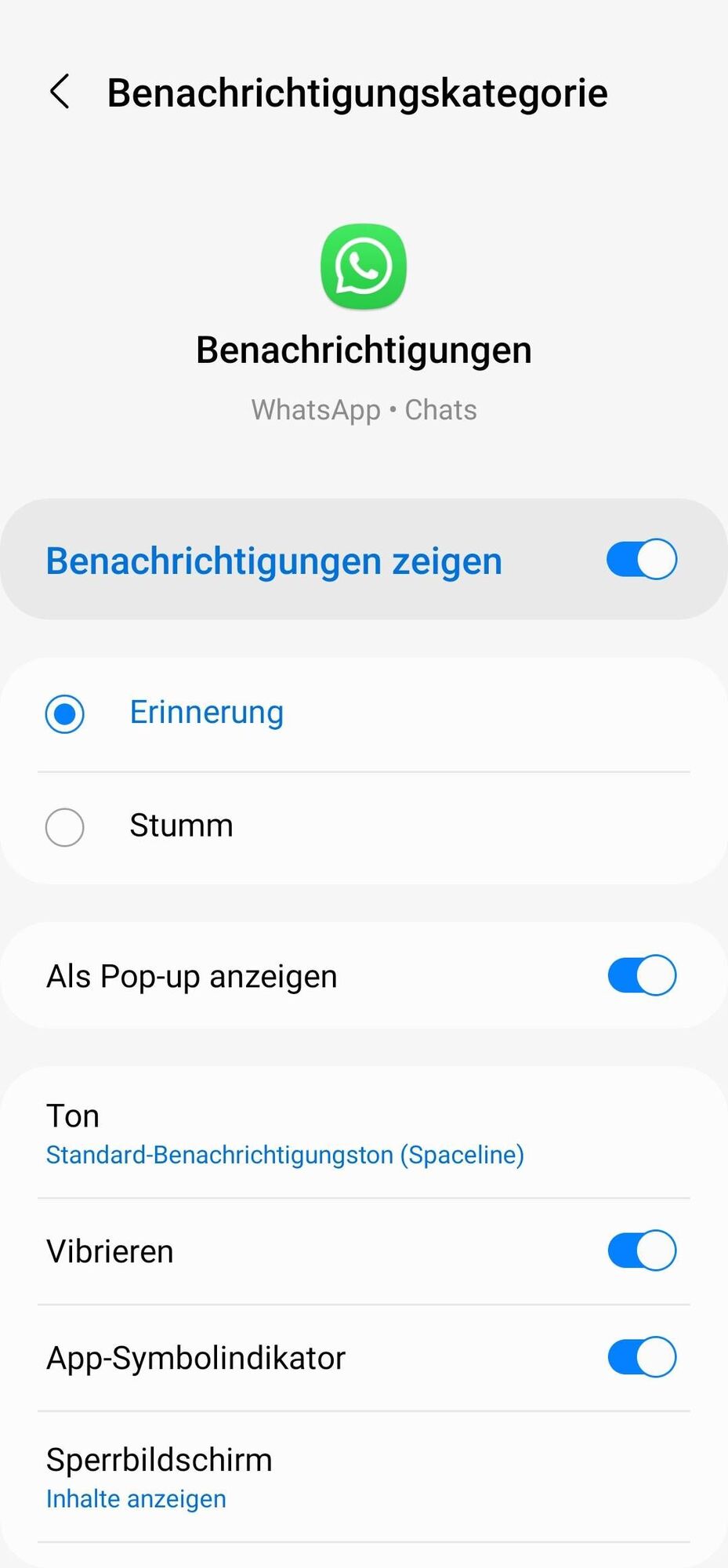Turn off Benachrichtigungen zeigen switch
Viewport: 728px width, 1568px height.
point(641,560)
